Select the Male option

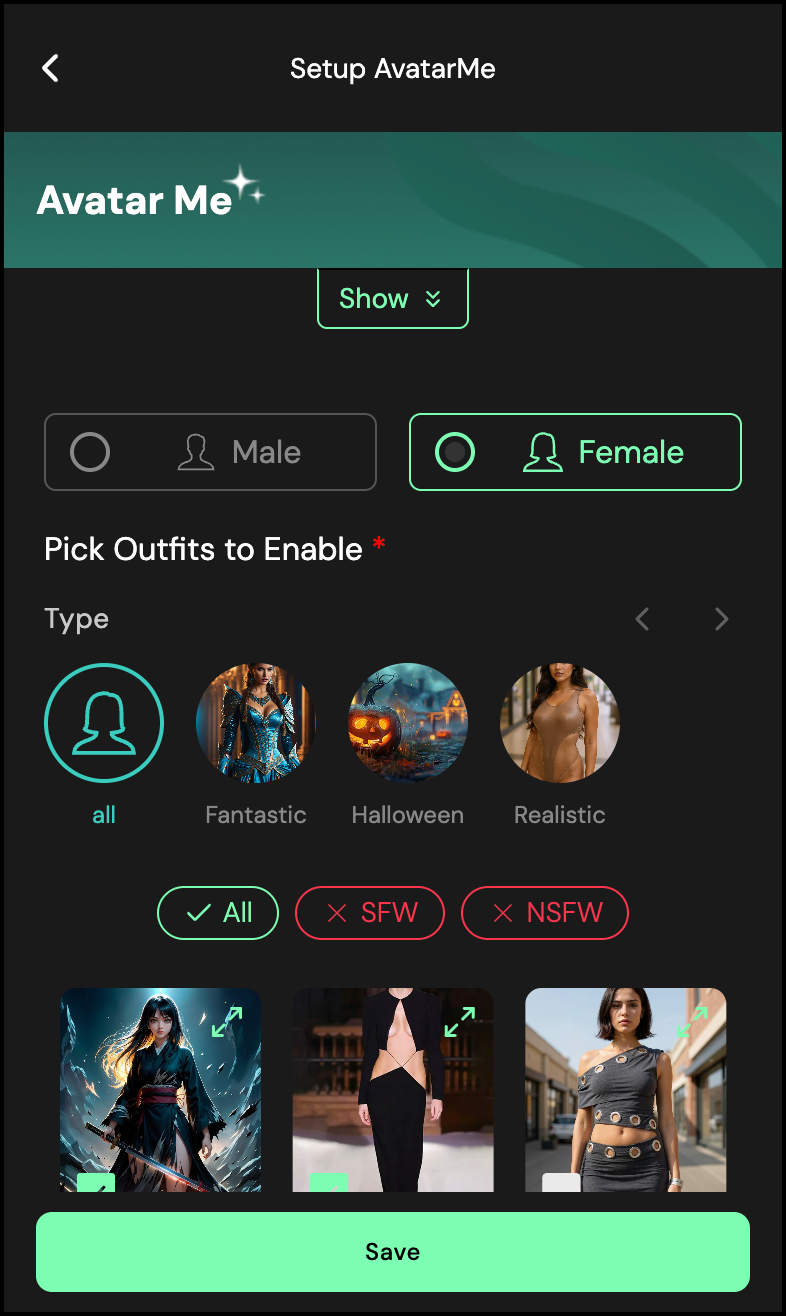pyautogui.click(x=210, y=452)
